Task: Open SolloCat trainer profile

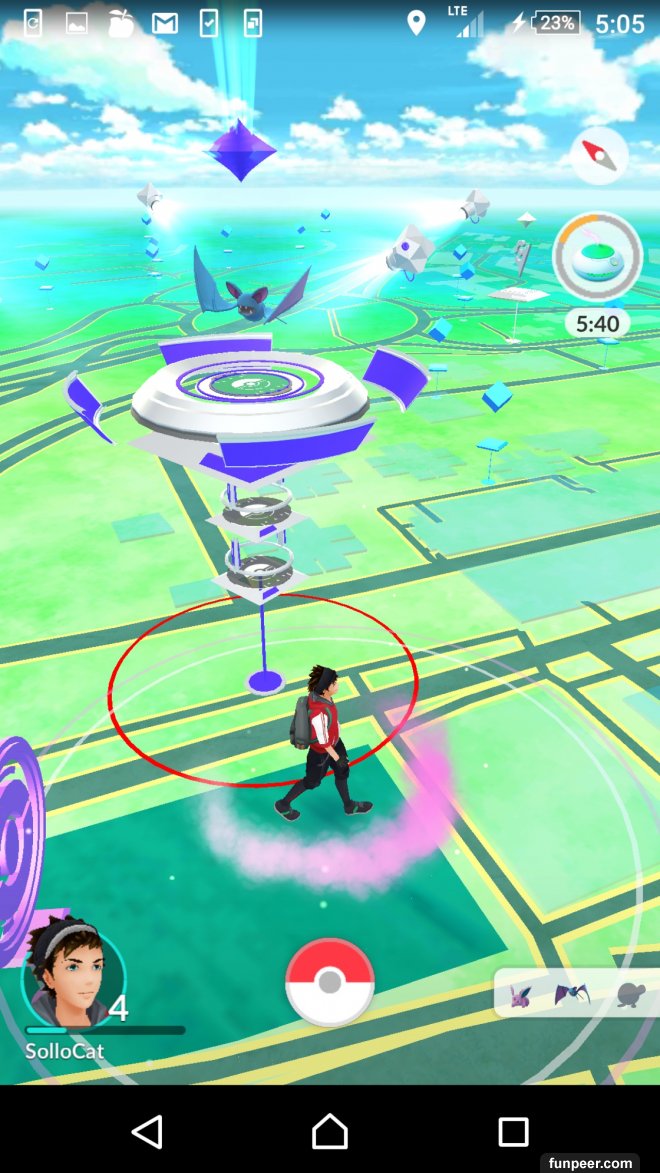Action: click(x=73, y=975)
